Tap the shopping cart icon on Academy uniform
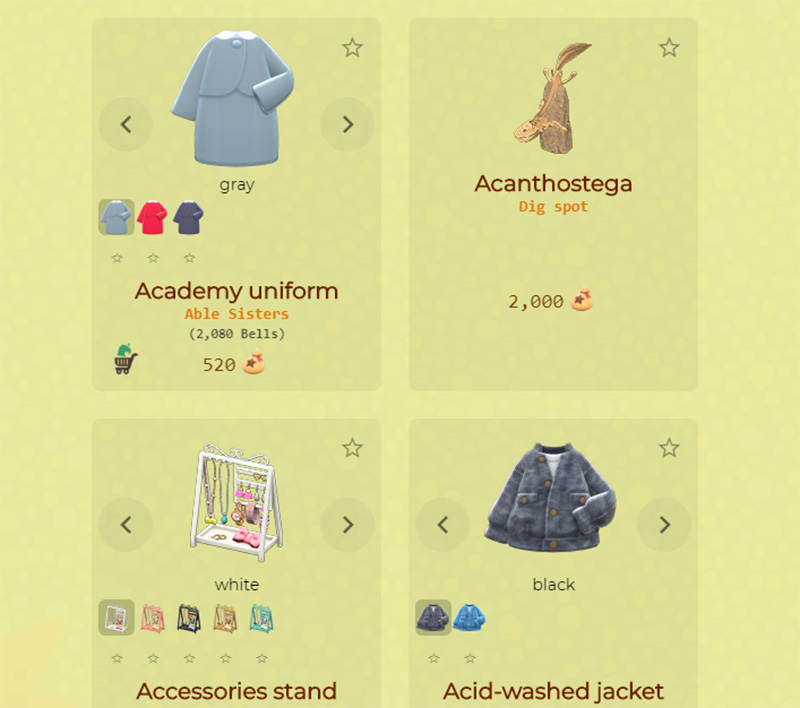 tap(125, 360)
